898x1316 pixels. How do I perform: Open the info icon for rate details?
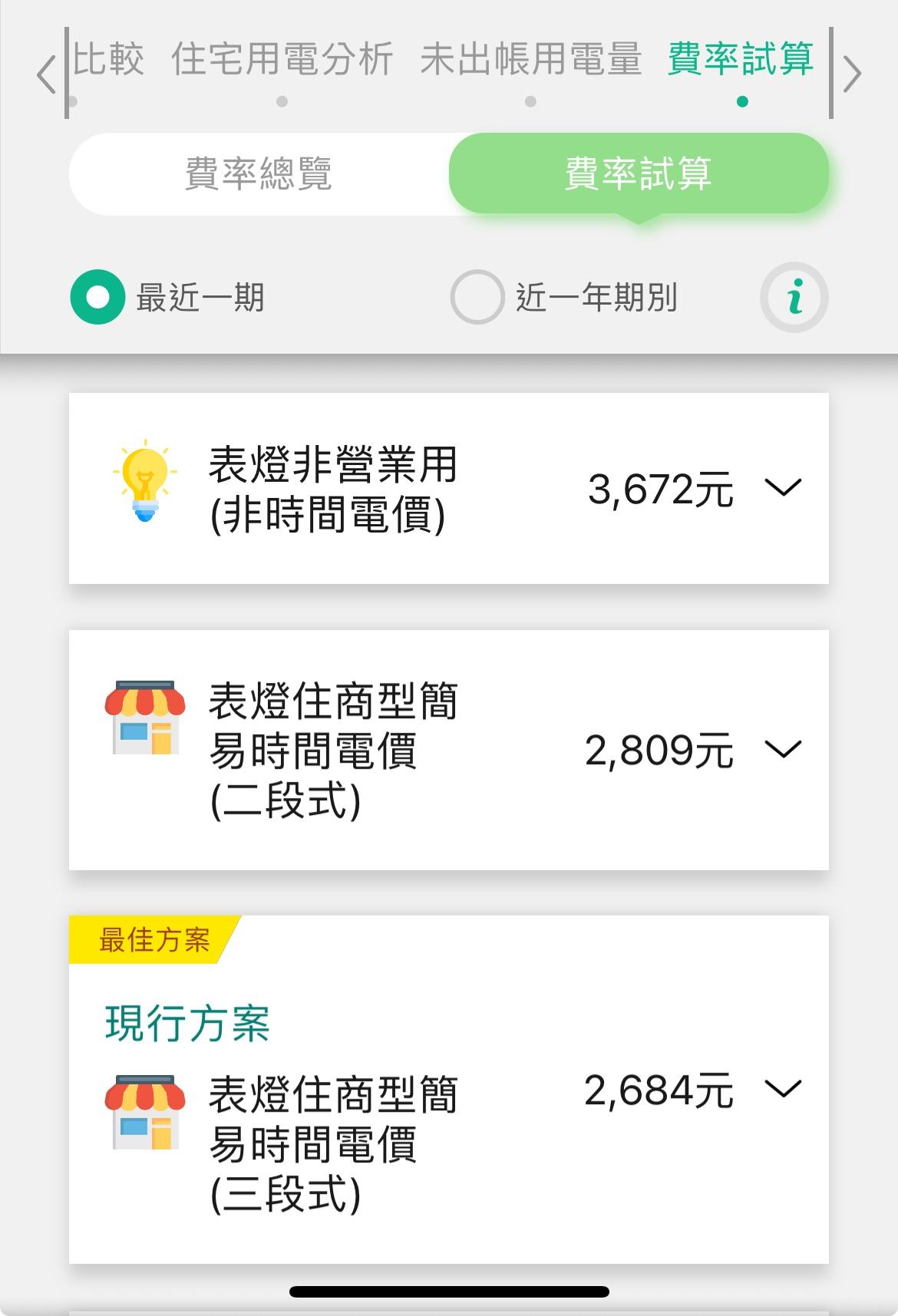(794, 298)
